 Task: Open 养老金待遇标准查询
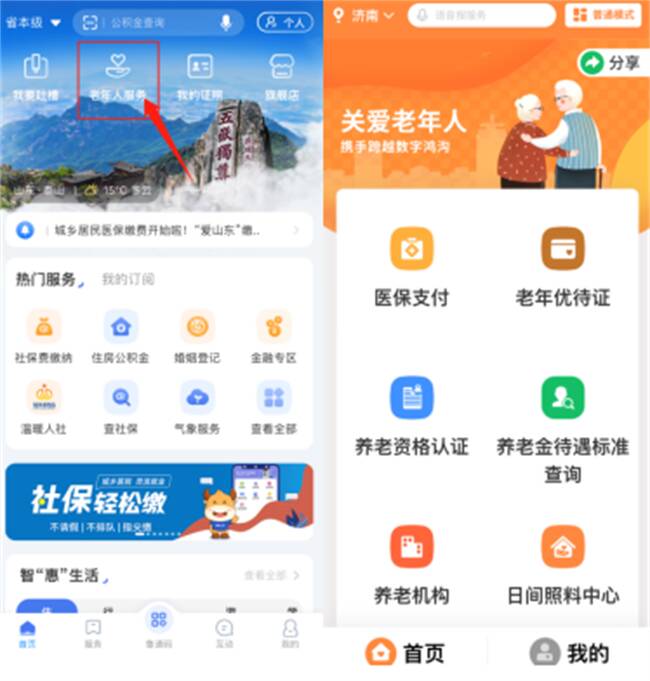[x=562, y=428]
